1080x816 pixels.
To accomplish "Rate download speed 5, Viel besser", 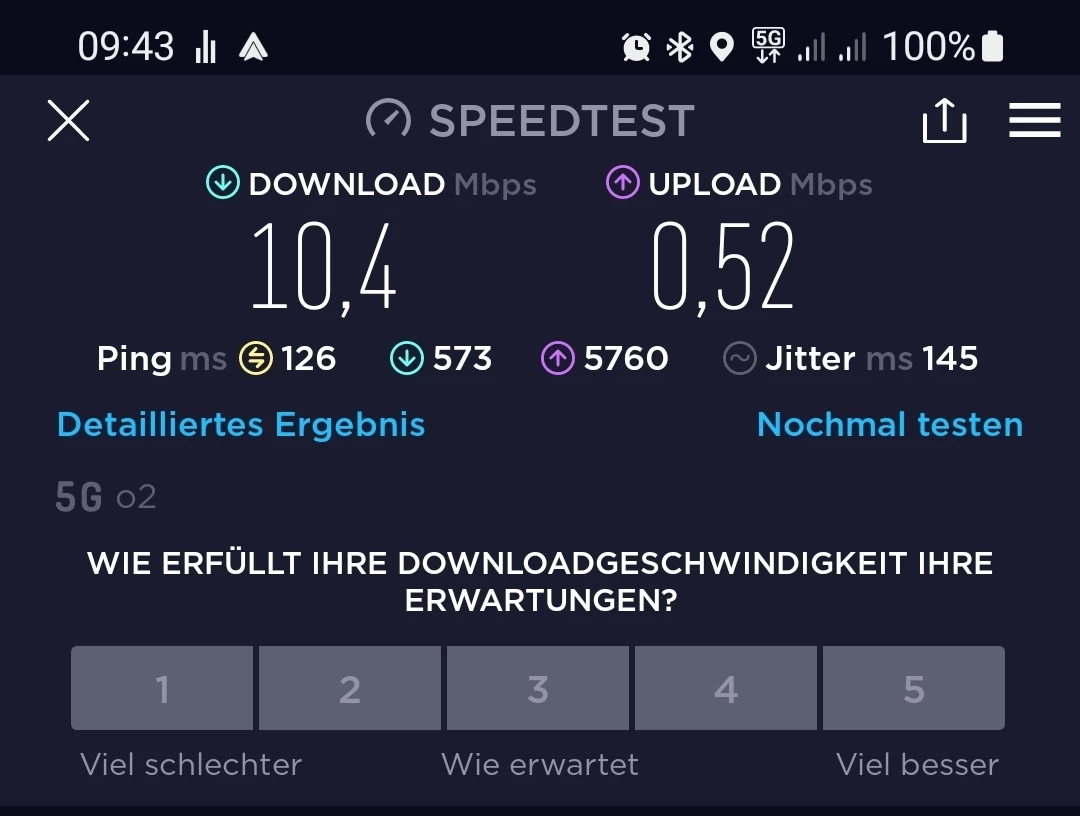I will click(x=913, y=688).
